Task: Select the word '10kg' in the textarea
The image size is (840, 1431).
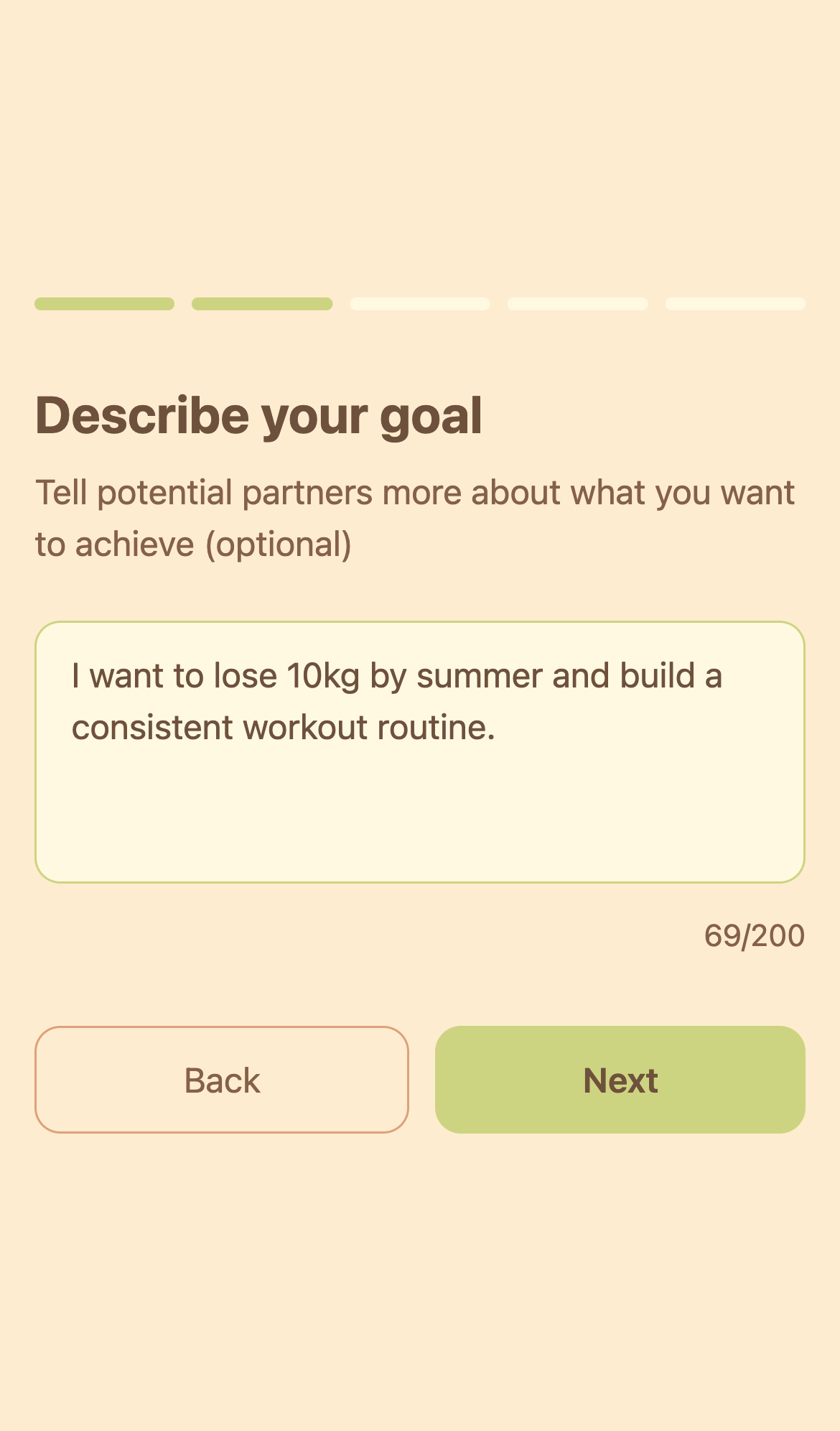Action: pyautogui.click(x=323, y=675)
